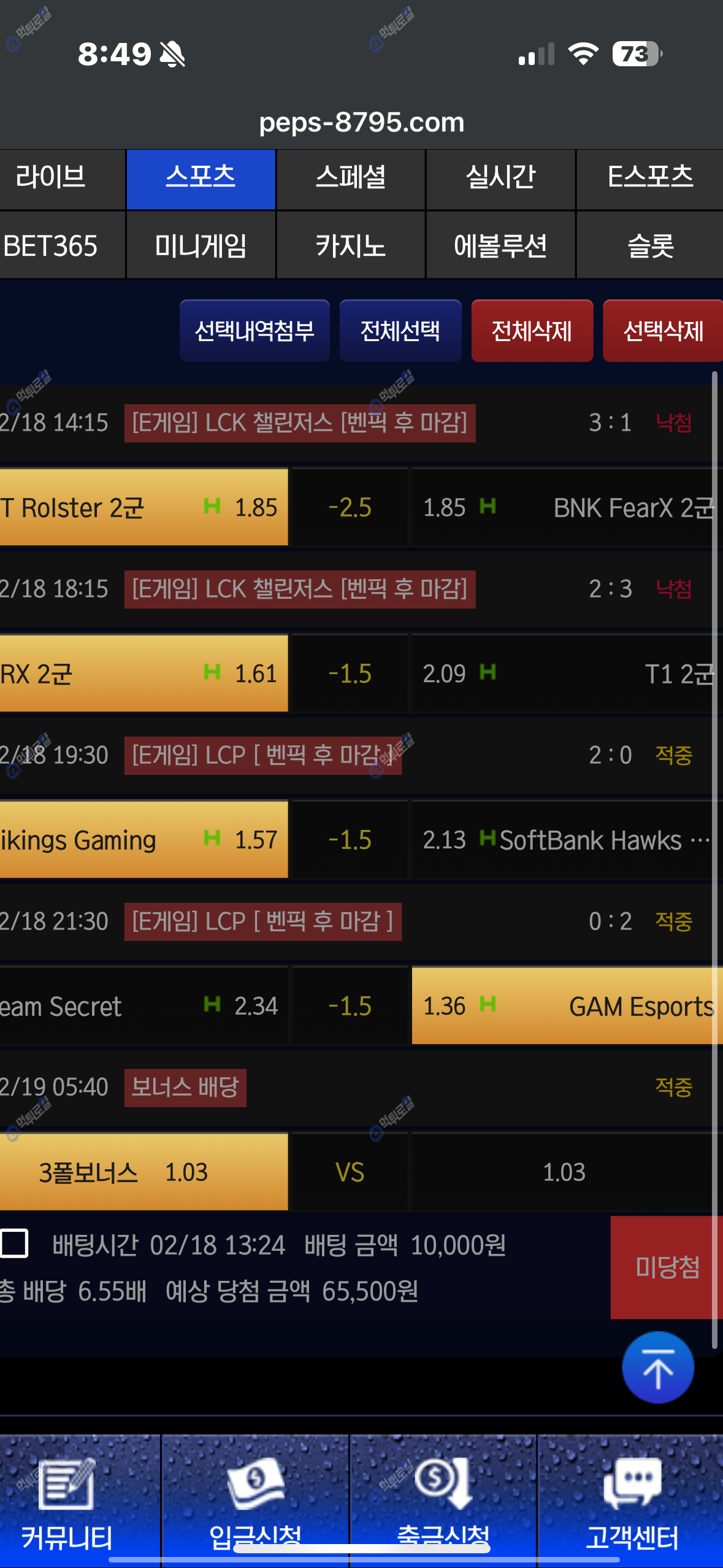Open the 카지노 tab

[350, 246]
